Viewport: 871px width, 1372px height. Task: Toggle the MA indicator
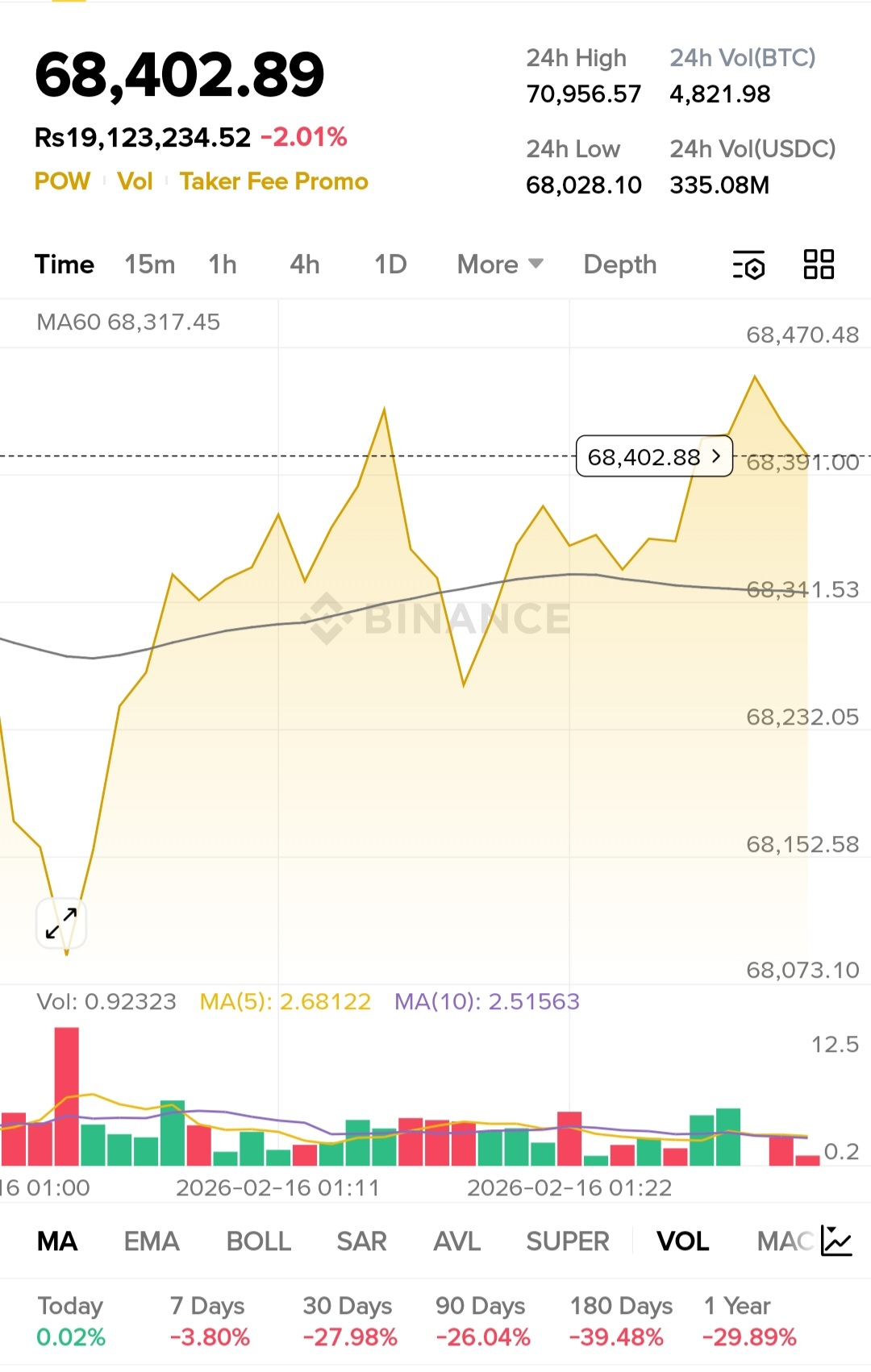57,1241
